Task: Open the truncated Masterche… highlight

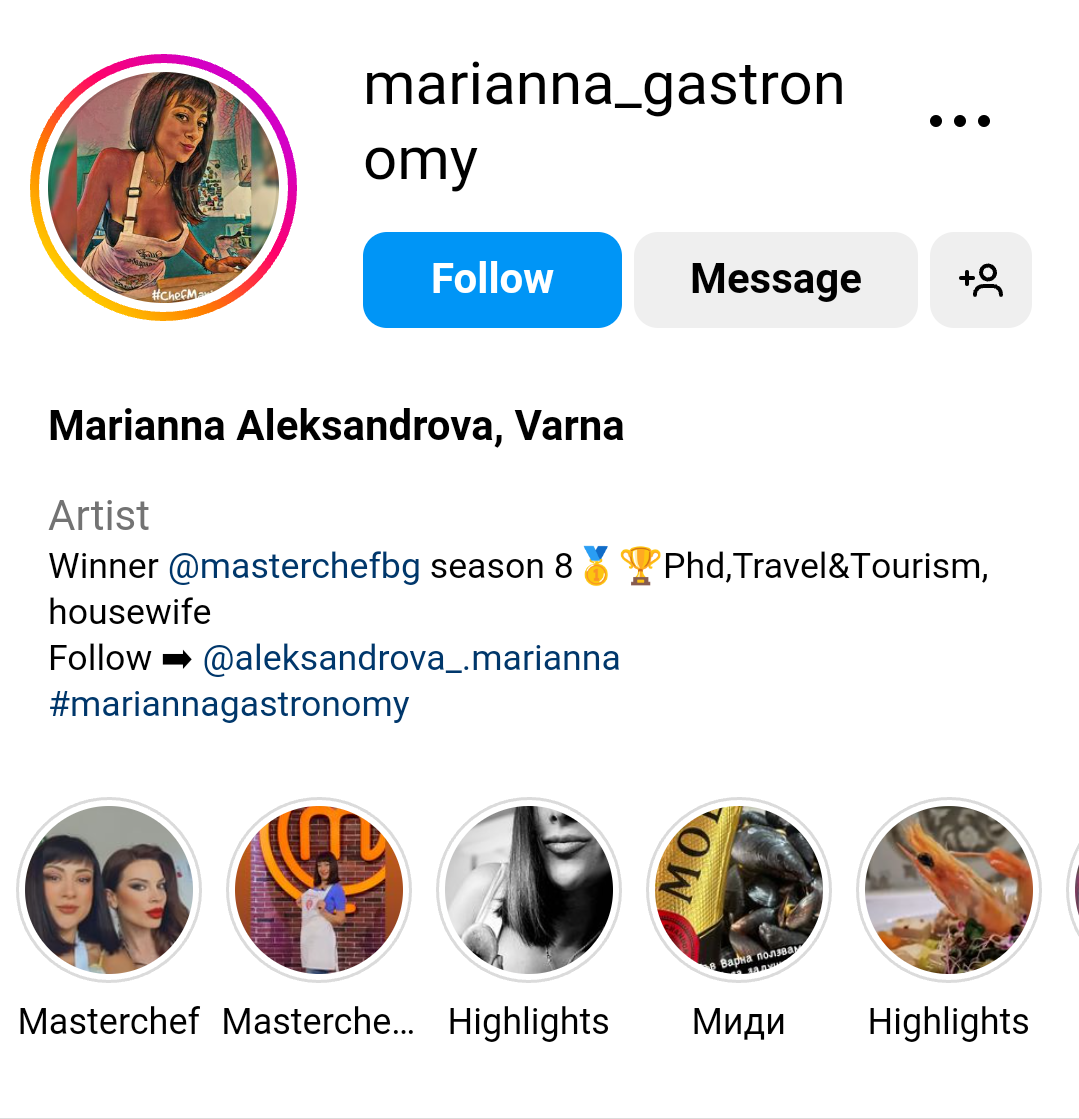Action: point(319,890)
